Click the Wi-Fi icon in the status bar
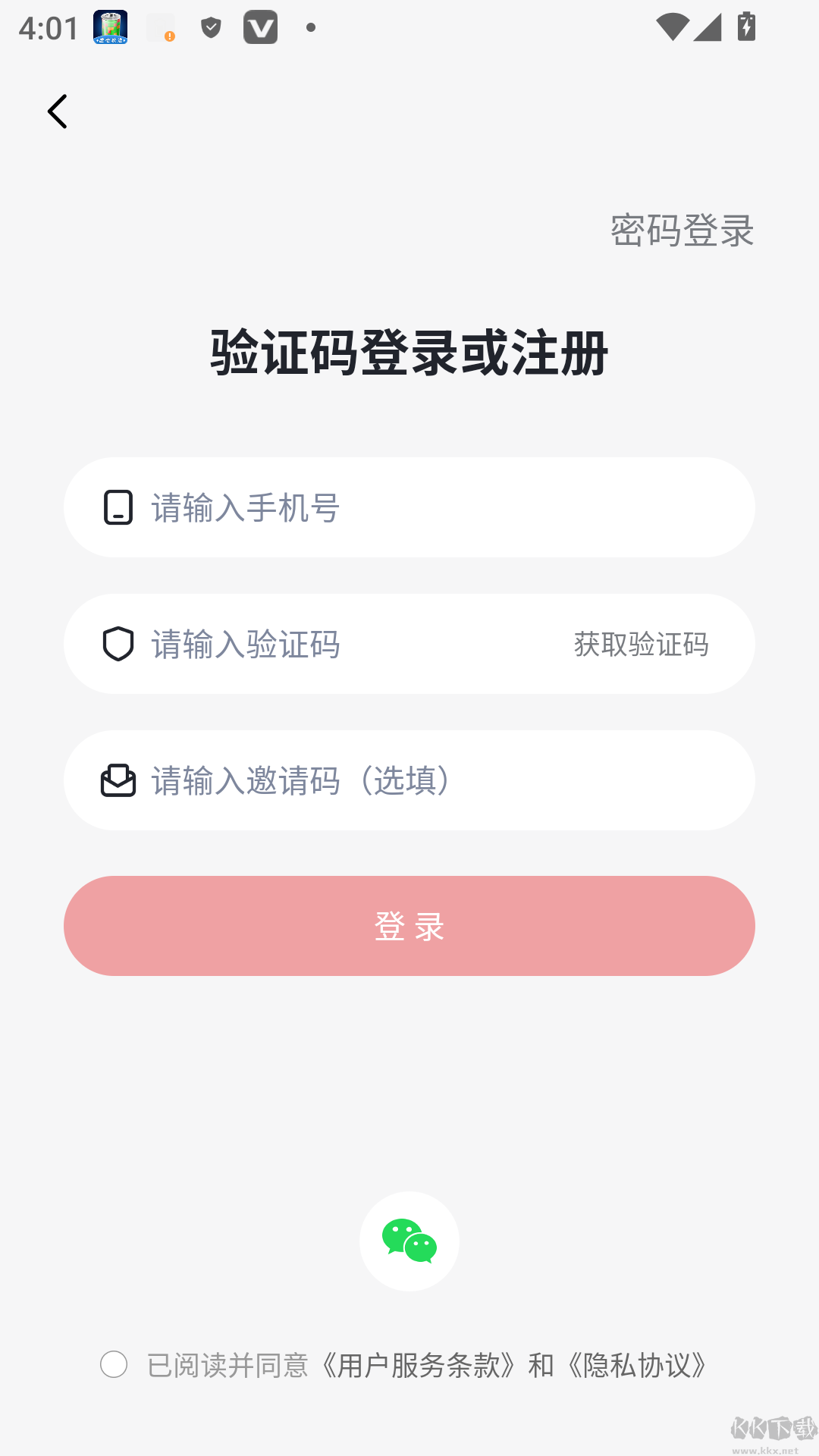This screenshot has width=819, height=1456. [x=674, y=27]
